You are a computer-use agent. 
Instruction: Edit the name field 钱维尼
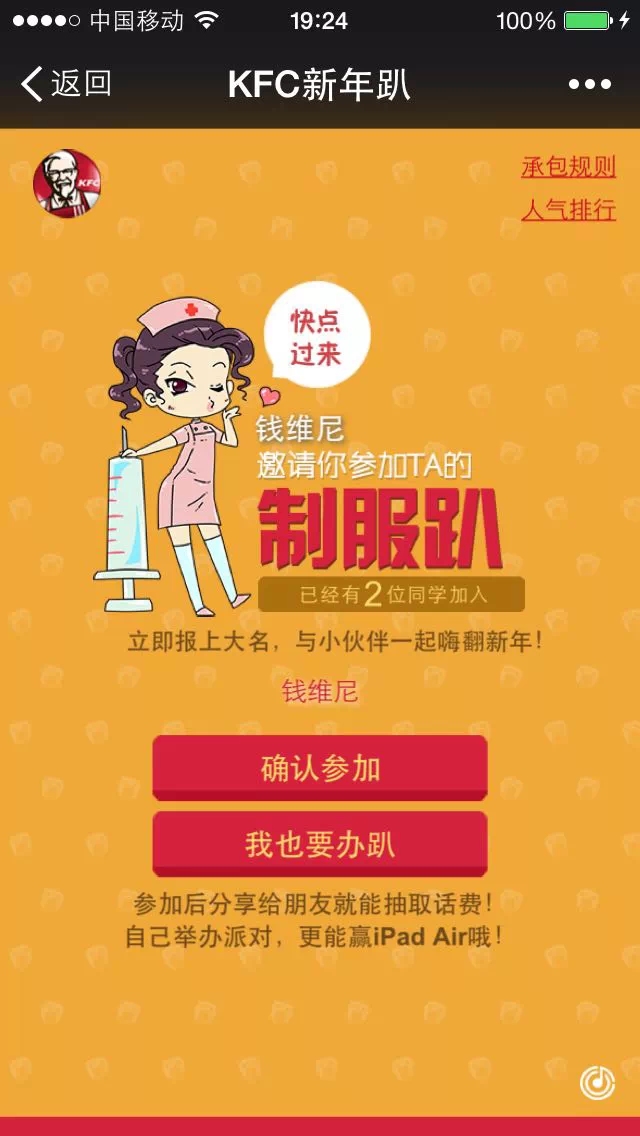(x=320, y=692)
